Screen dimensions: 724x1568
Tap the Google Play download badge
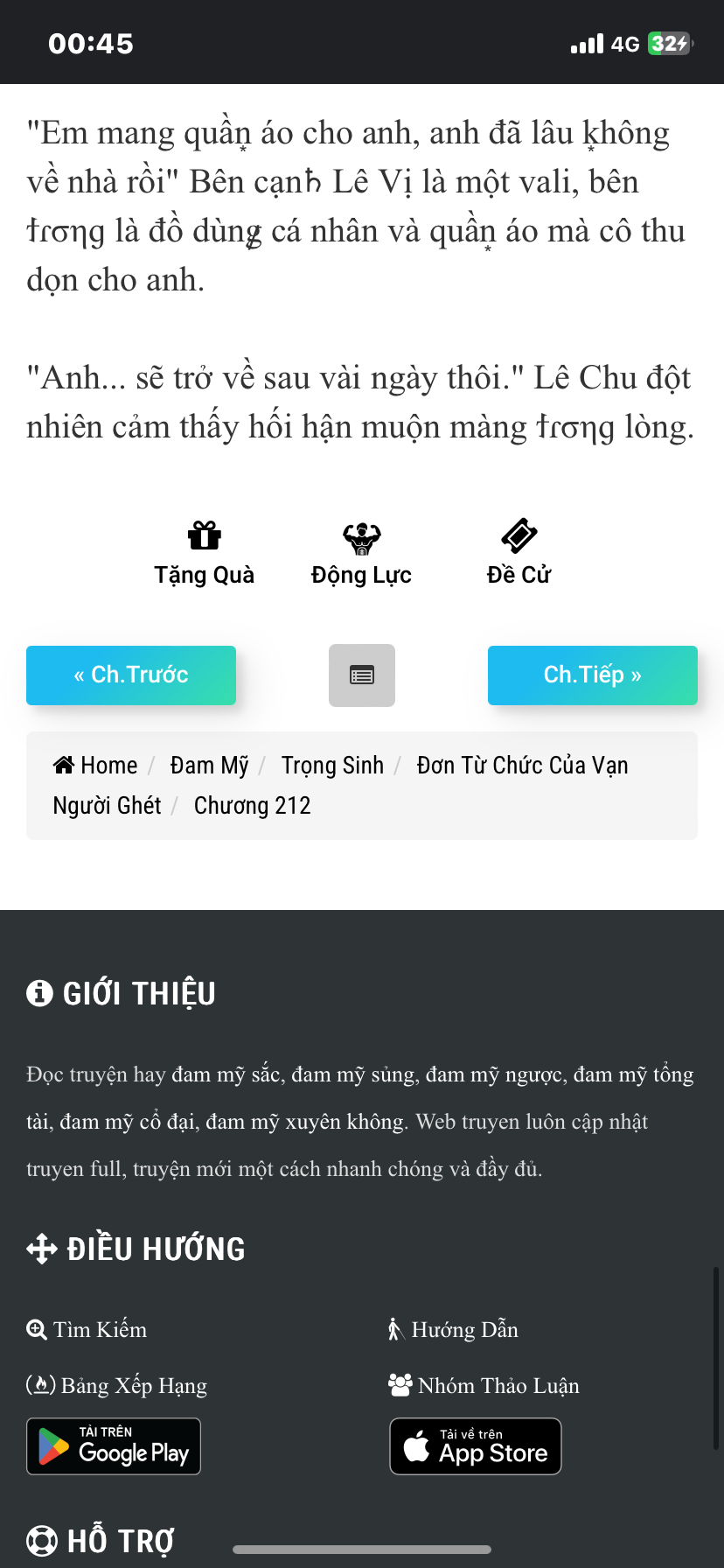coord(114,1446)
